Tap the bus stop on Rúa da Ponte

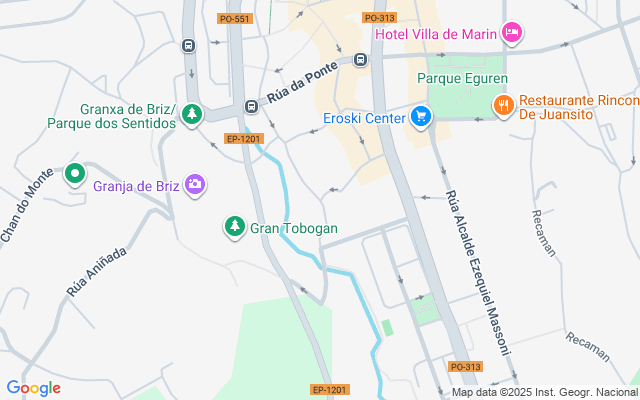point(251,106)
